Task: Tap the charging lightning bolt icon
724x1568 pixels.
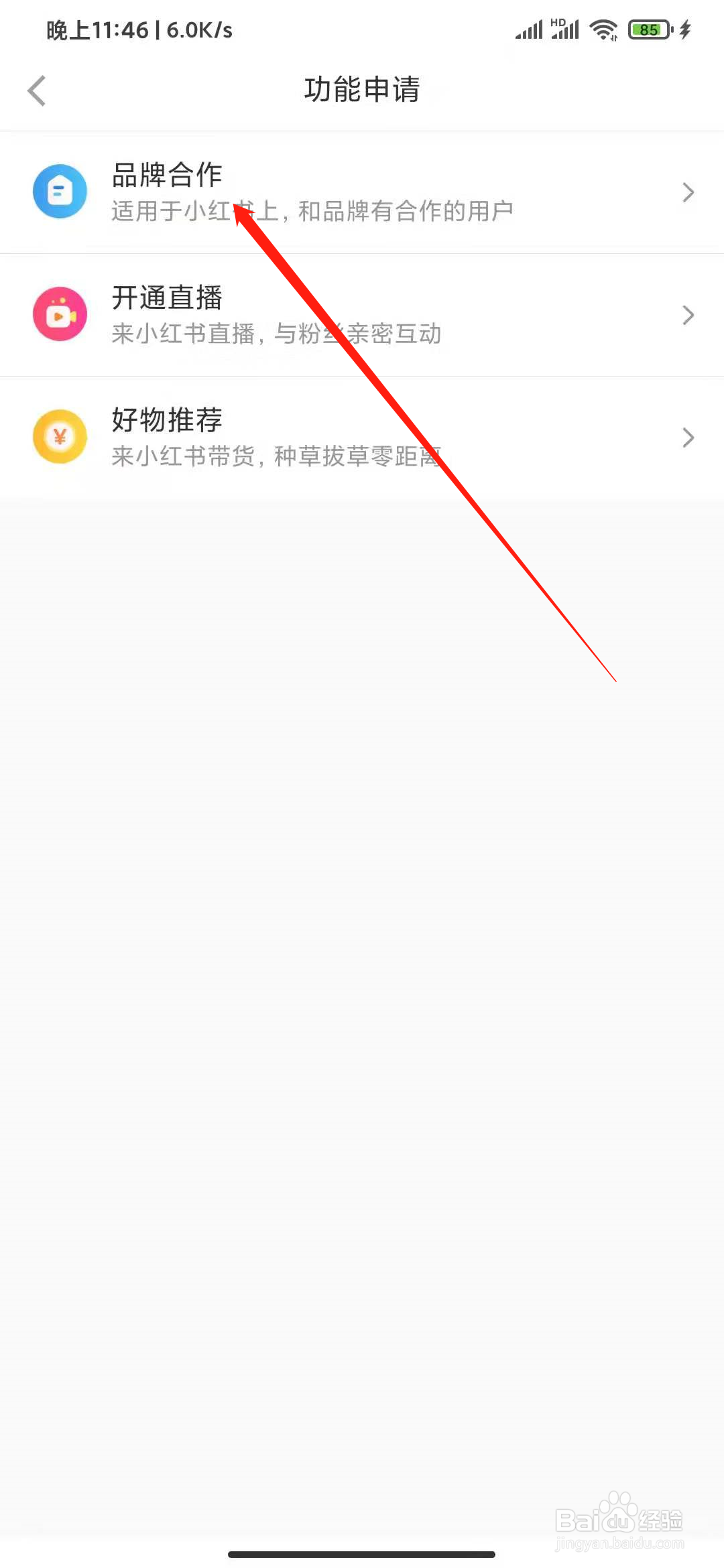Action: click(685, 29)
